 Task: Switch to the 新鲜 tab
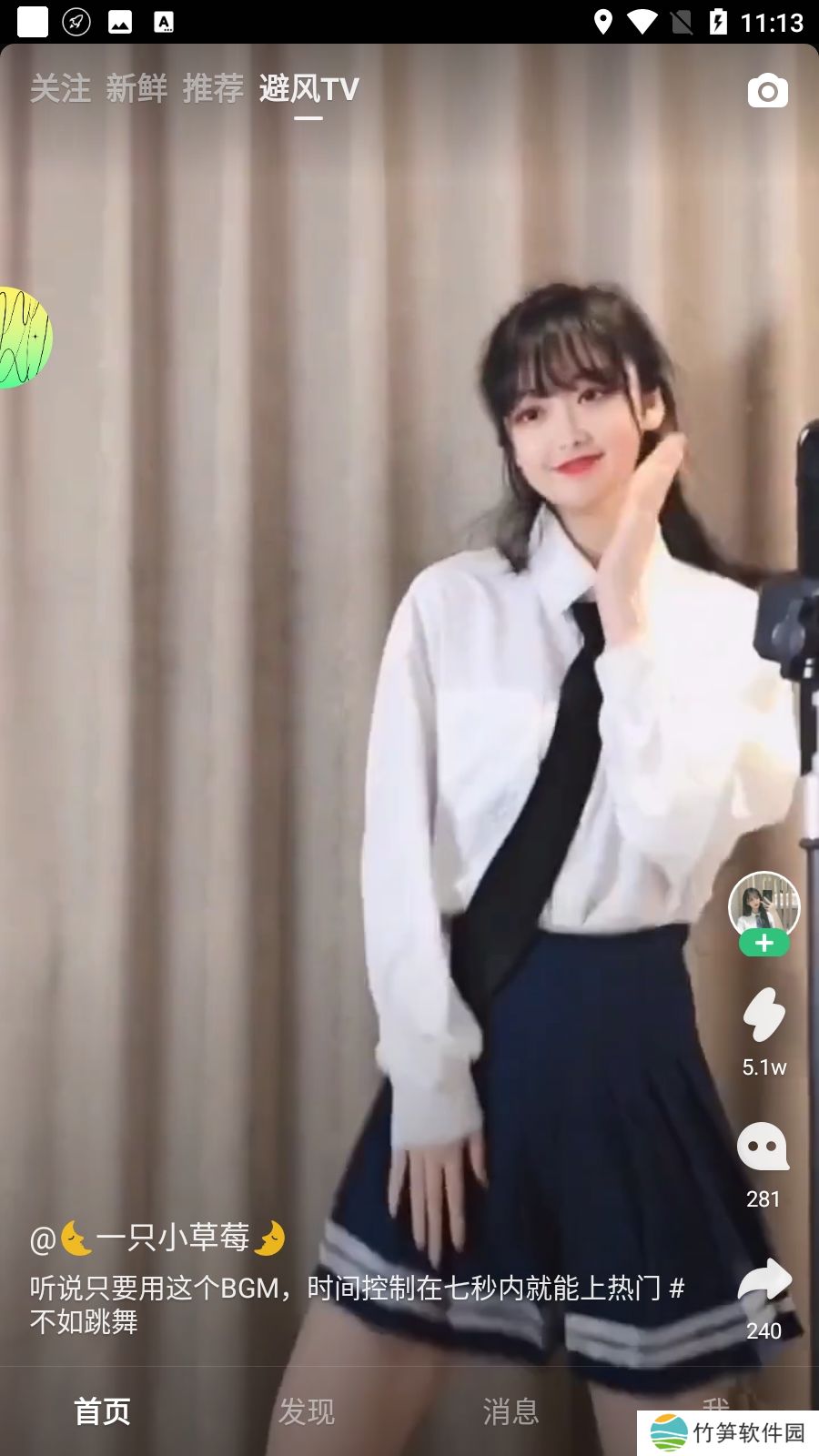[x=136, y=89]
